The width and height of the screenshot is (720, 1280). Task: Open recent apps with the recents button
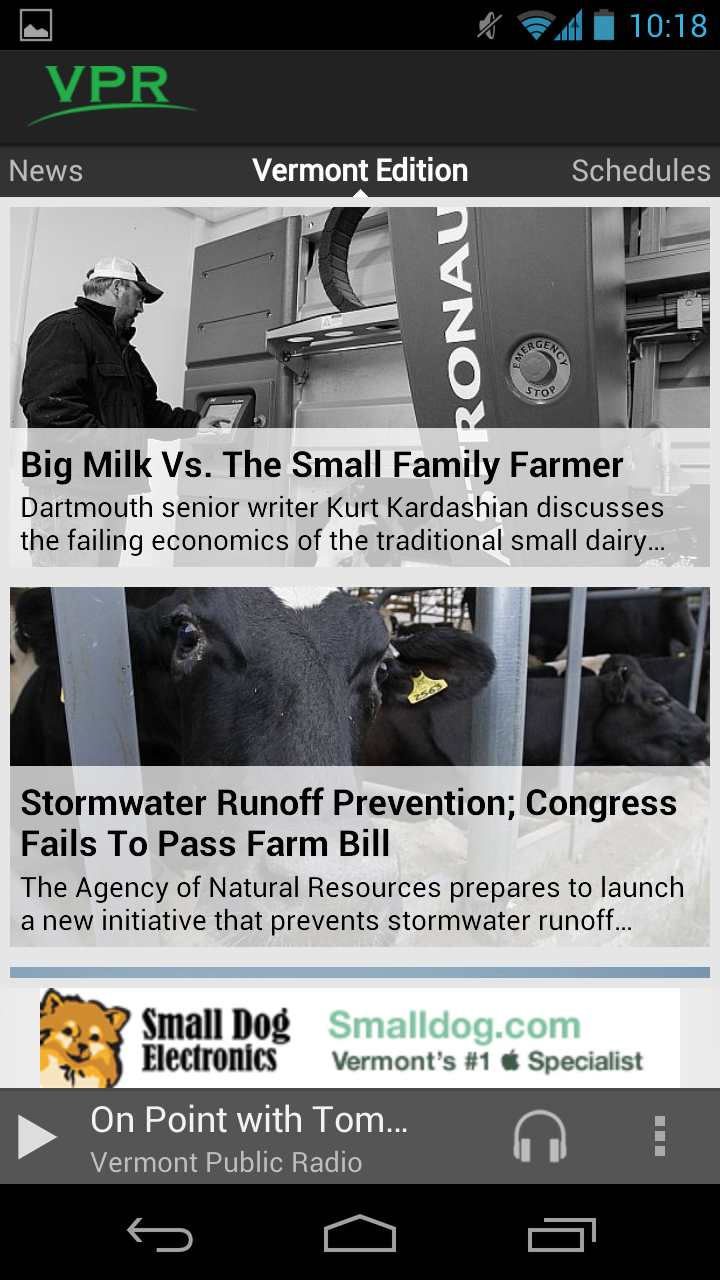(560, 1237)
